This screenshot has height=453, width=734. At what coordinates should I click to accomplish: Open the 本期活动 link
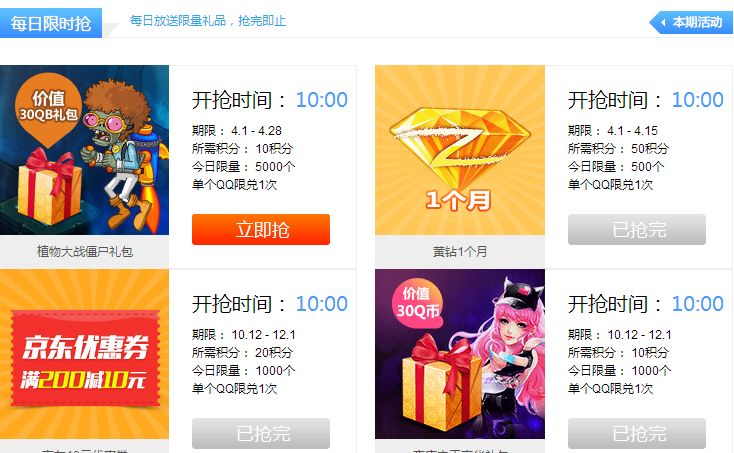[690, 22]
